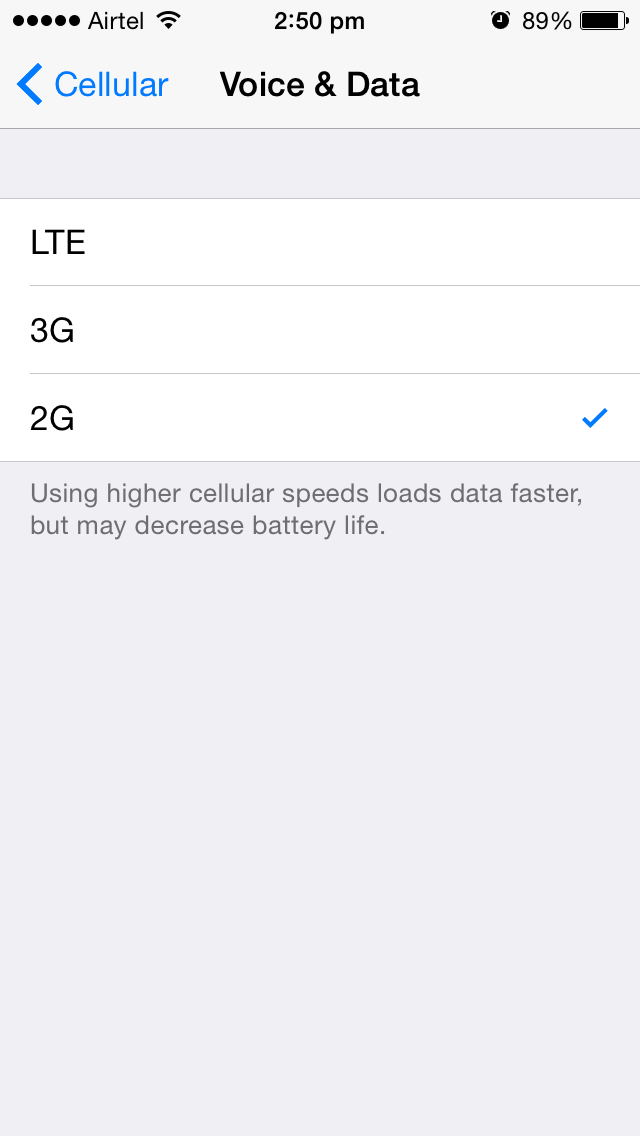Select the LTE option
Image resolution: width=640 pixels, height=1136 pixels.
(320, 243)
